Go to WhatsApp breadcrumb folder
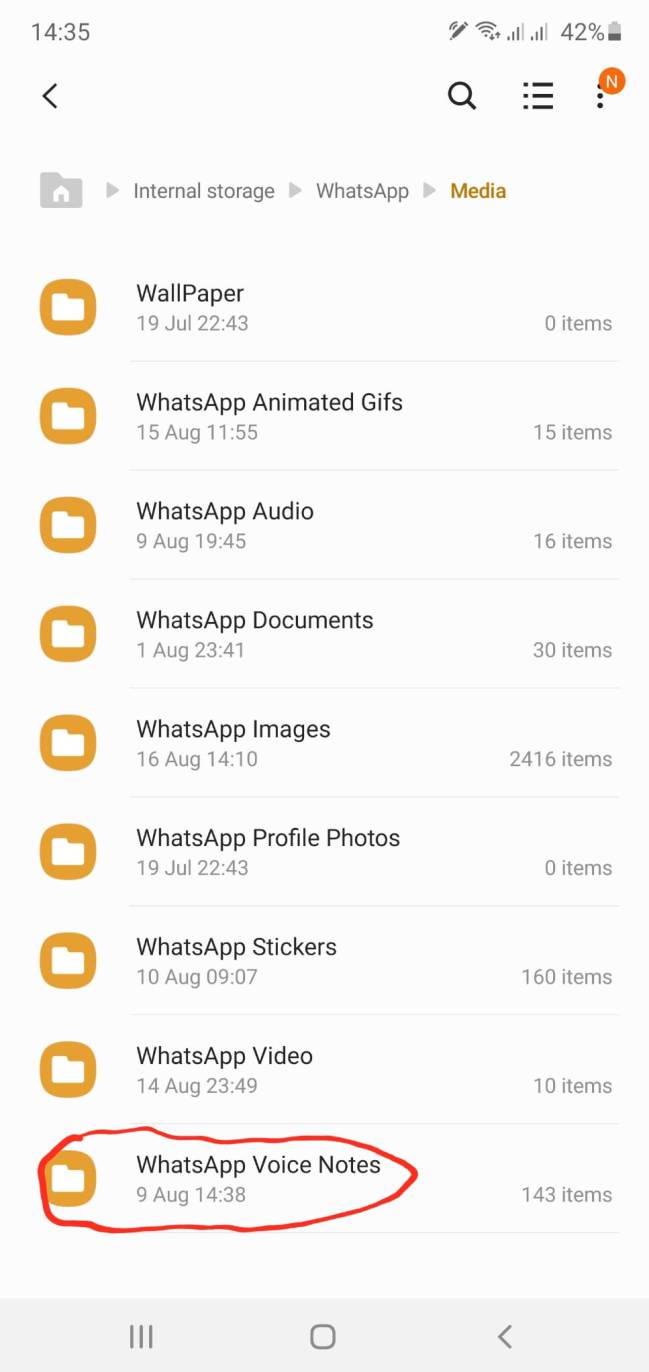The image size is (649, 1372). (x=362, y=191)
